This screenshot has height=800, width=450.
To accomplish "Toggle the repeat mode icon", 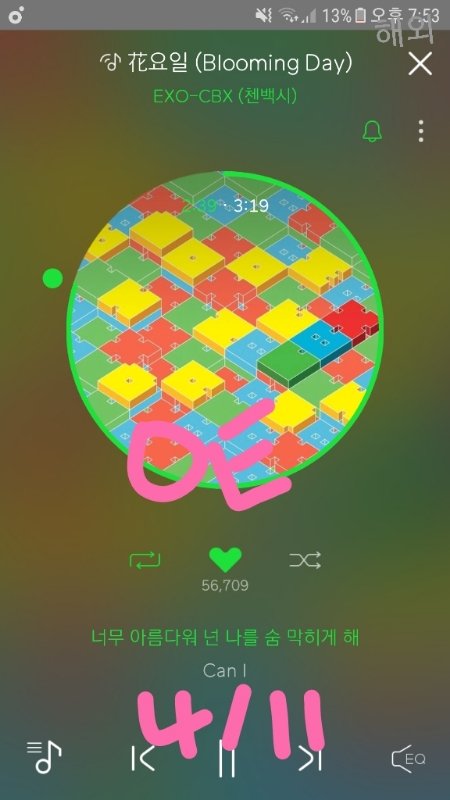I will coord(145,561).
